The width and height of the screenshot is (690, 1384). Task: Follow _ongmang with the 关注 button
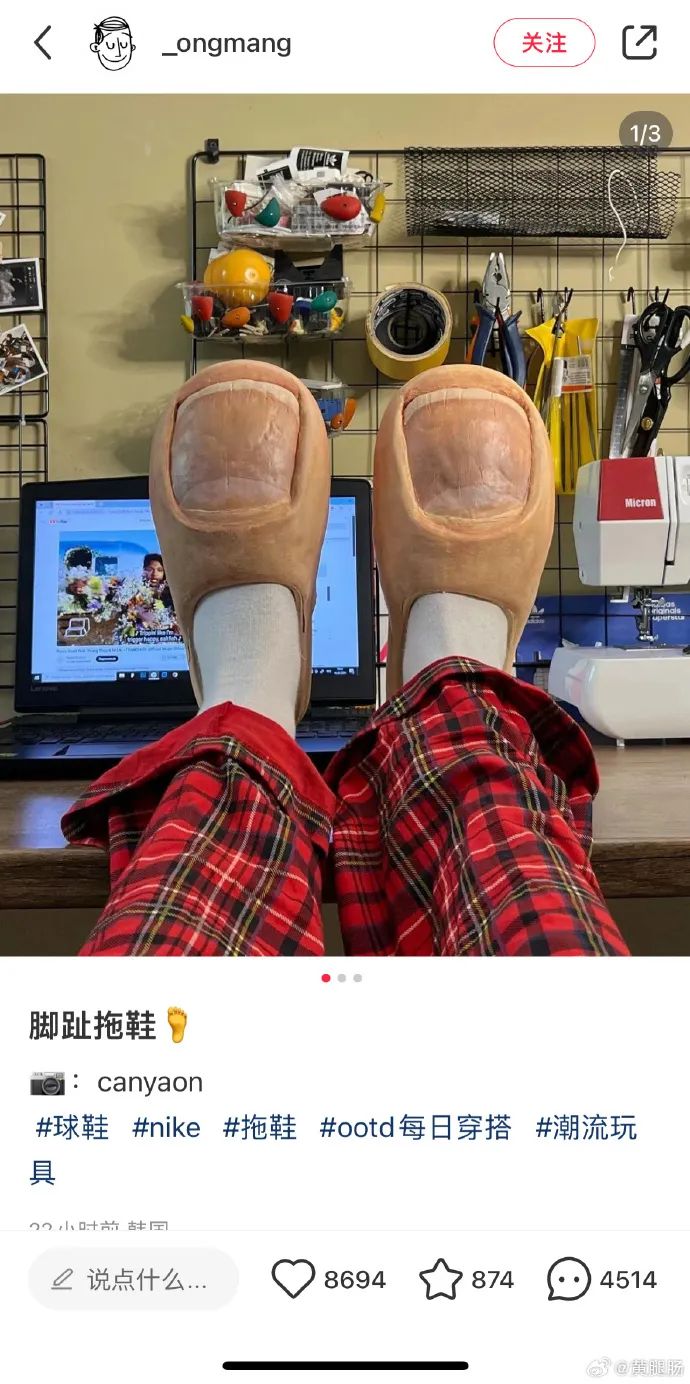[544, 43]
